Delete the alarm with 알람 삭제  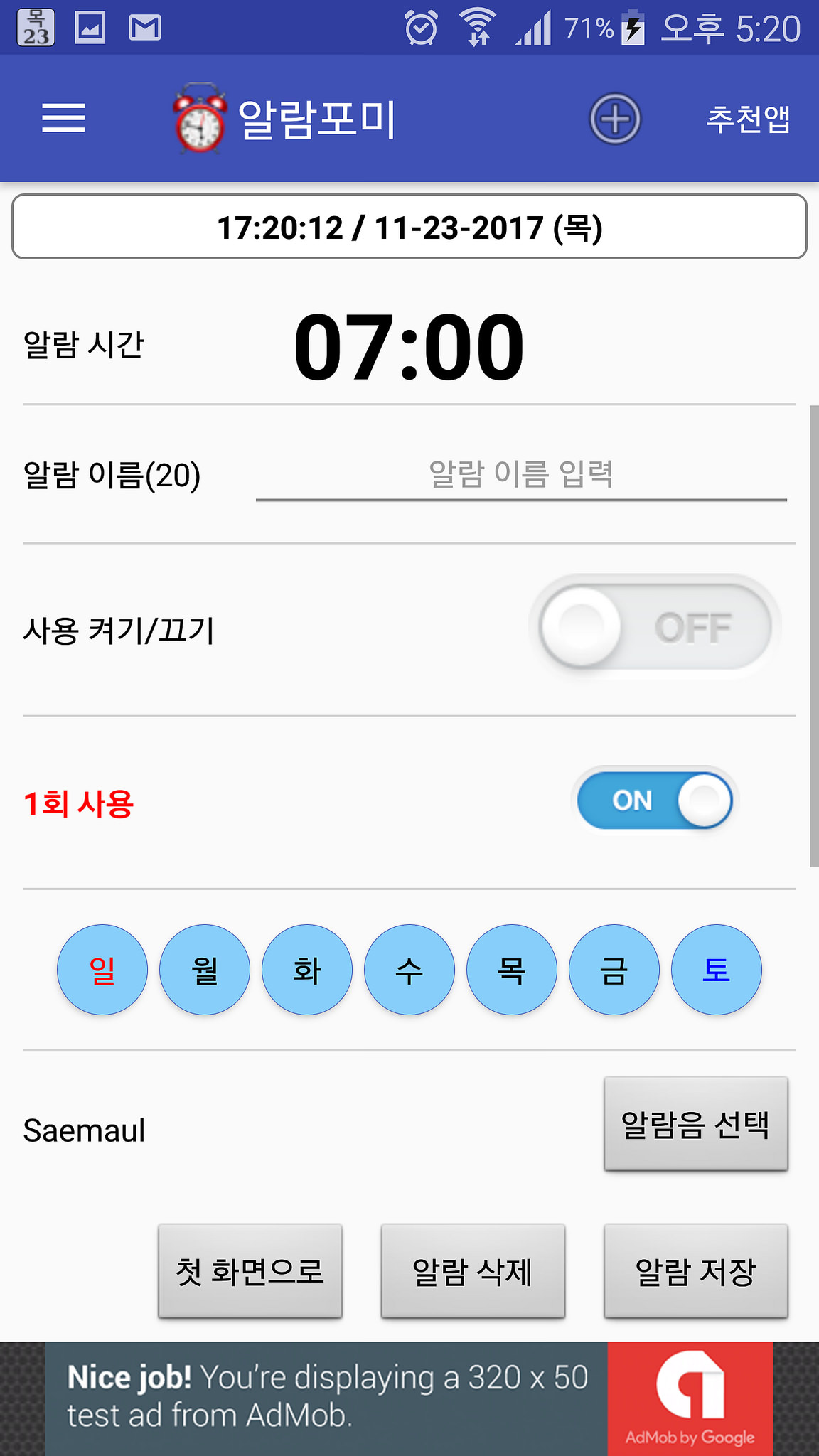pyautogui.click(x=473, y=1271)
